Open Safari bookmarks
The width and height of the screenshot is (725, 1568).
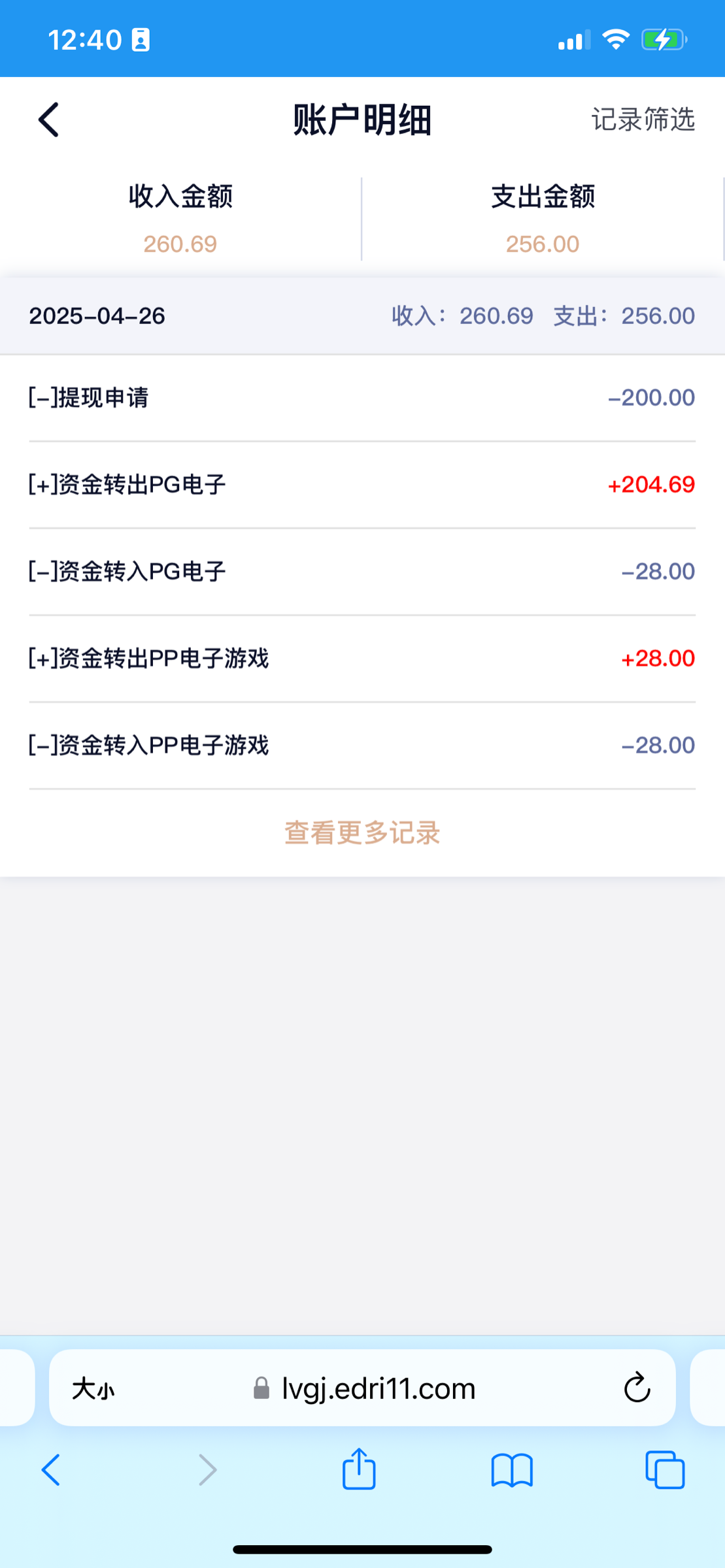(512, 1470)
